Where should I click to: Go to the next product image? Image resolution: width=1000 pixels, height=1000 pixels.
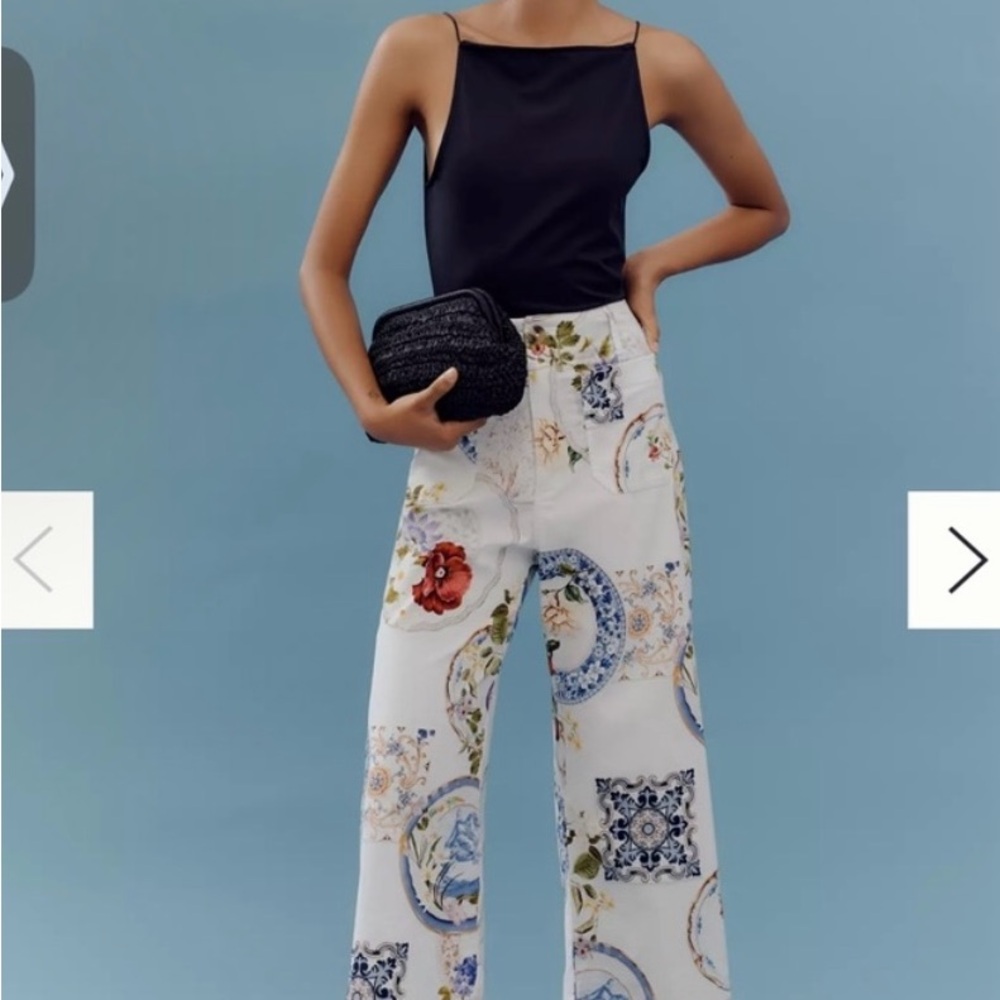coord(953,560)
